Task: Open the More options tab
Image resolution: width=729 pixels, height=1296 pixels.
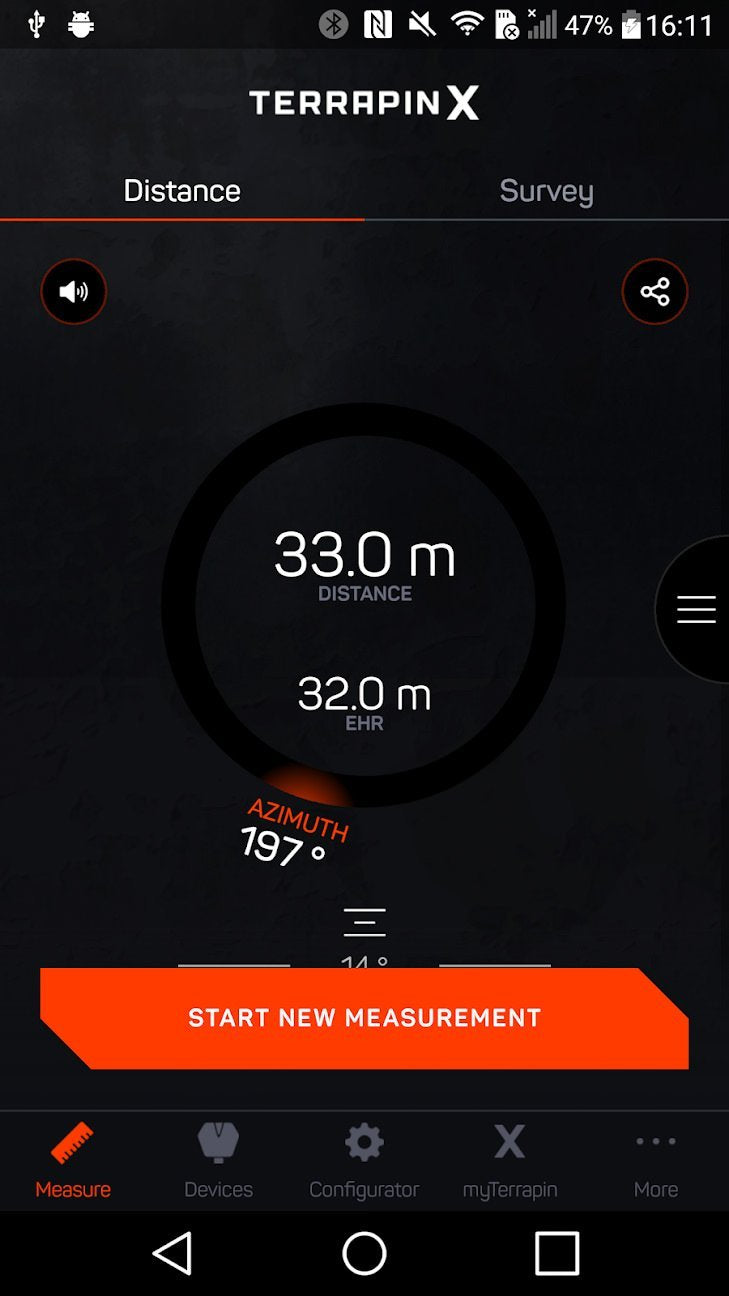Action: (656, 1160)
